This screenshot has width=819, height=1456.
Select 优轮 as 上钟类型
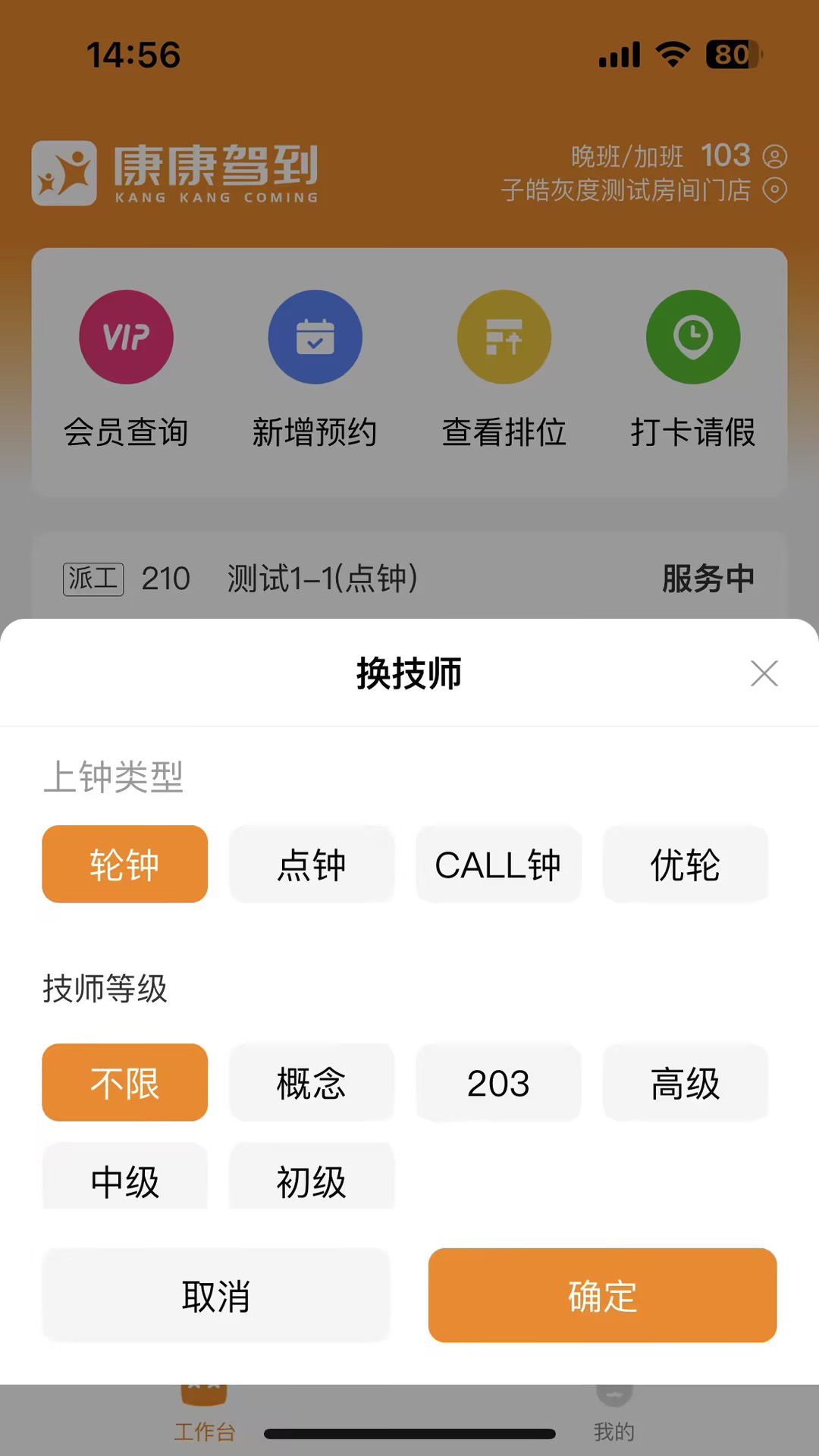(685, 864)
